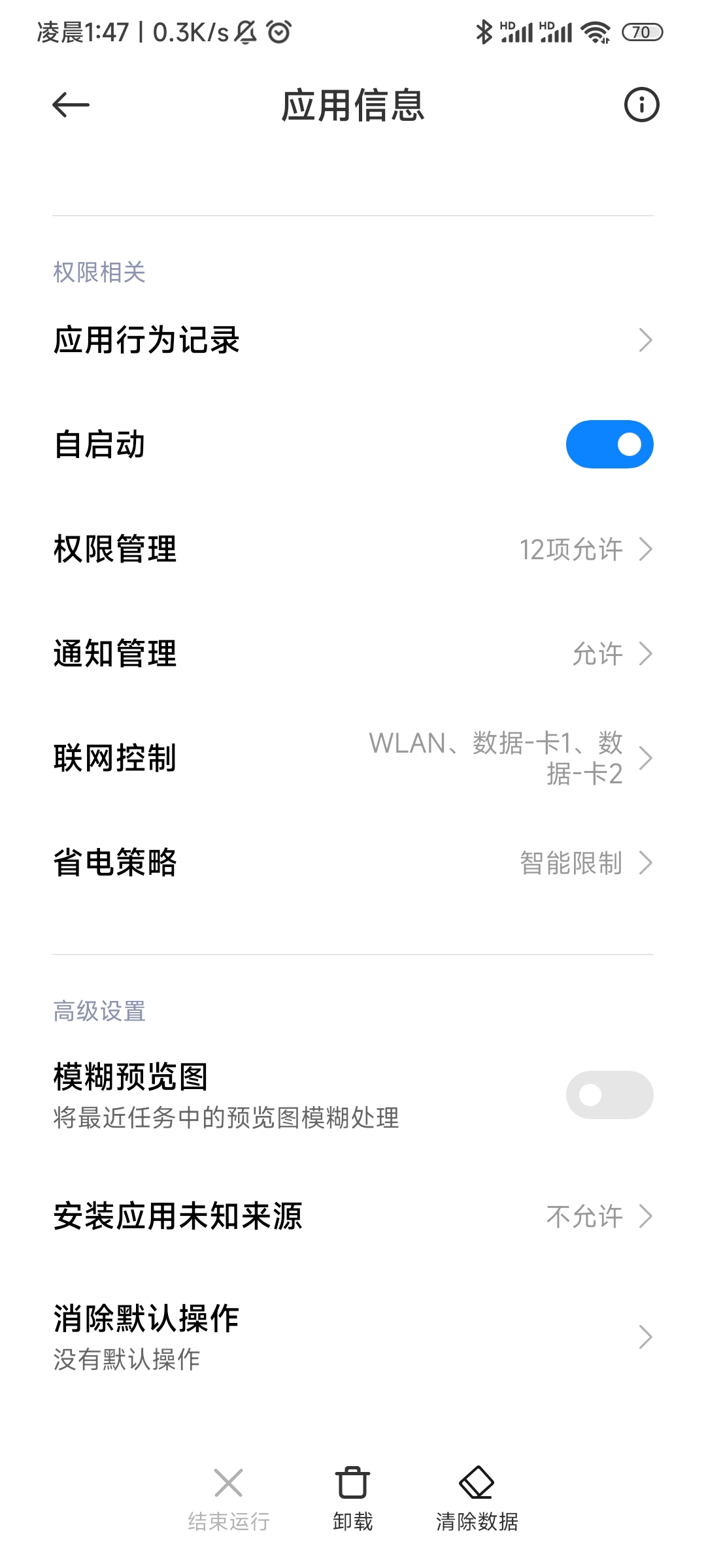Tap 清除数据 at the bottom
This screenshot has width=706, height=1568.
477,1496
